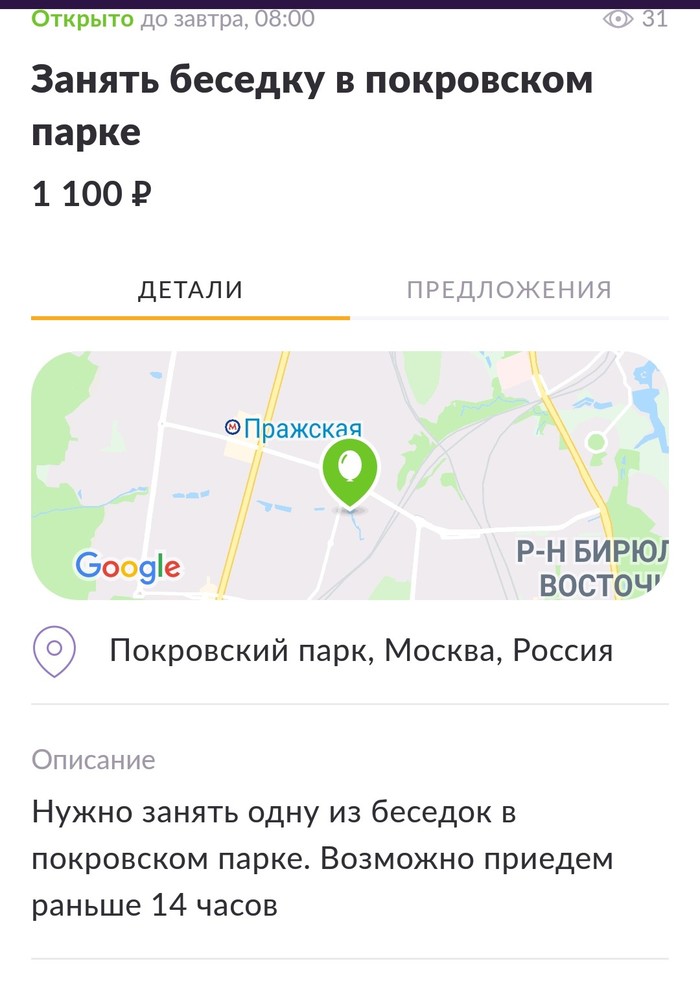The image size is (700, 985).
Task: Select the ДЕТАЛИ tab
Action: click(x=190, y=290)
